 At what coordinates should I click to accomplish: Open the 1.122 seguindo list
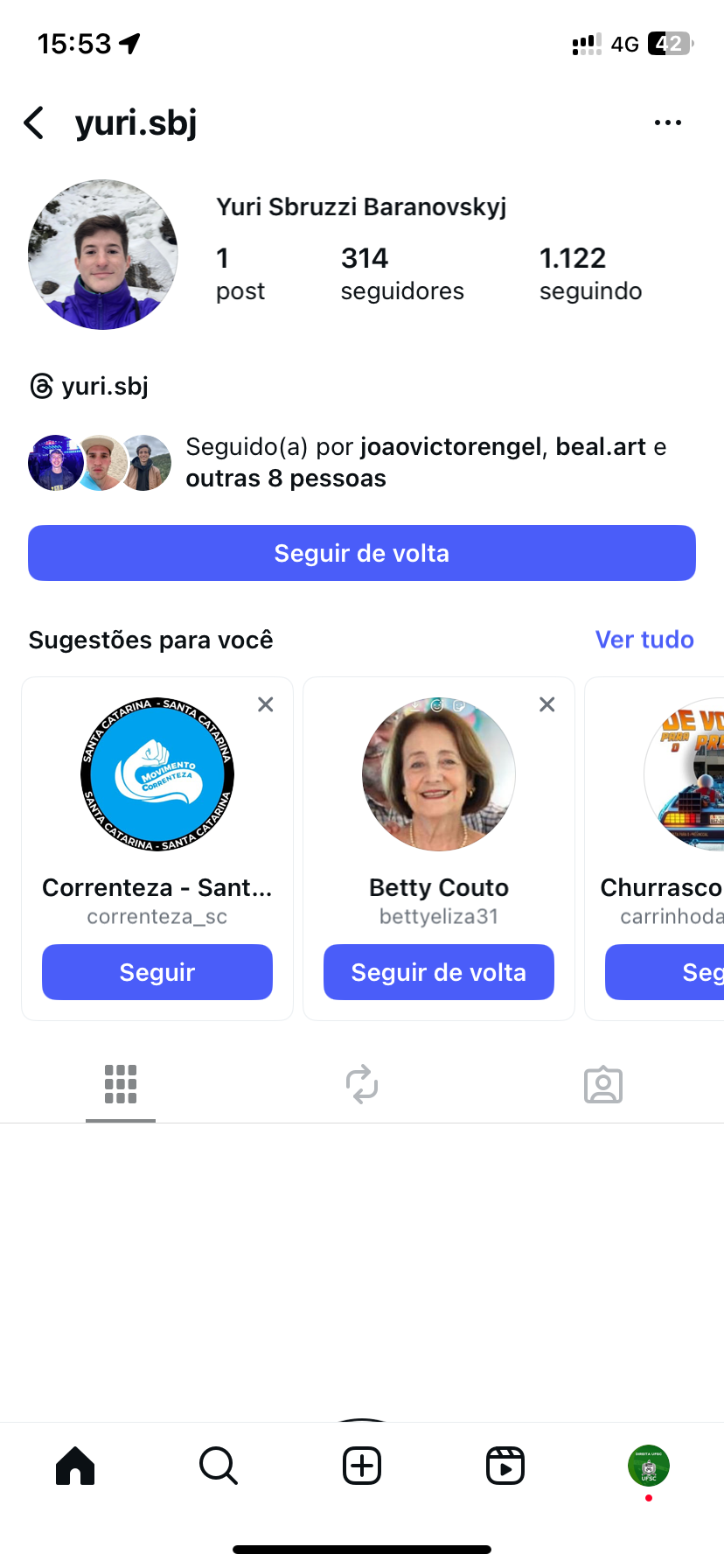click(x=590, y=273)
